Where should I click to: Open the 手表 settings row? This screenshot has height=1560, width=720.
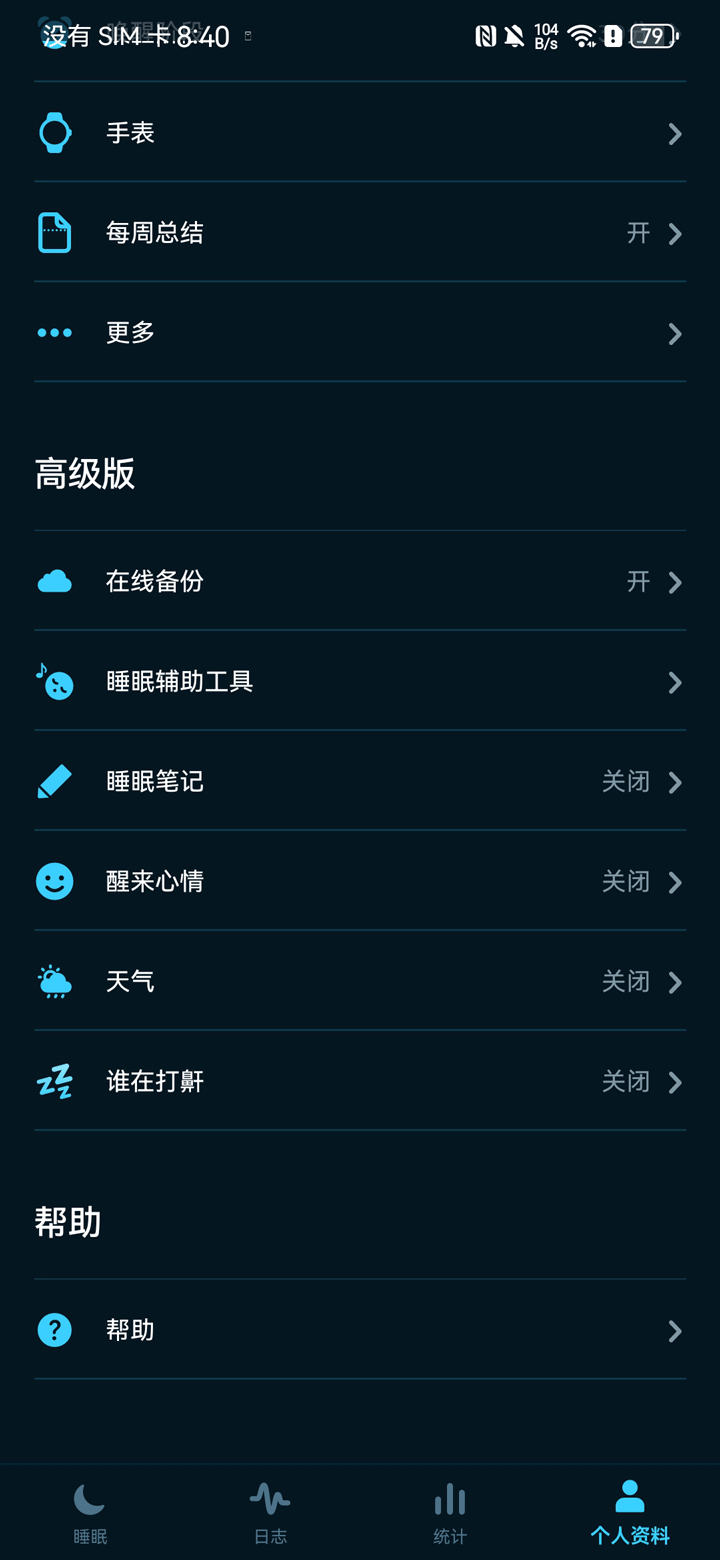[360, 133]
